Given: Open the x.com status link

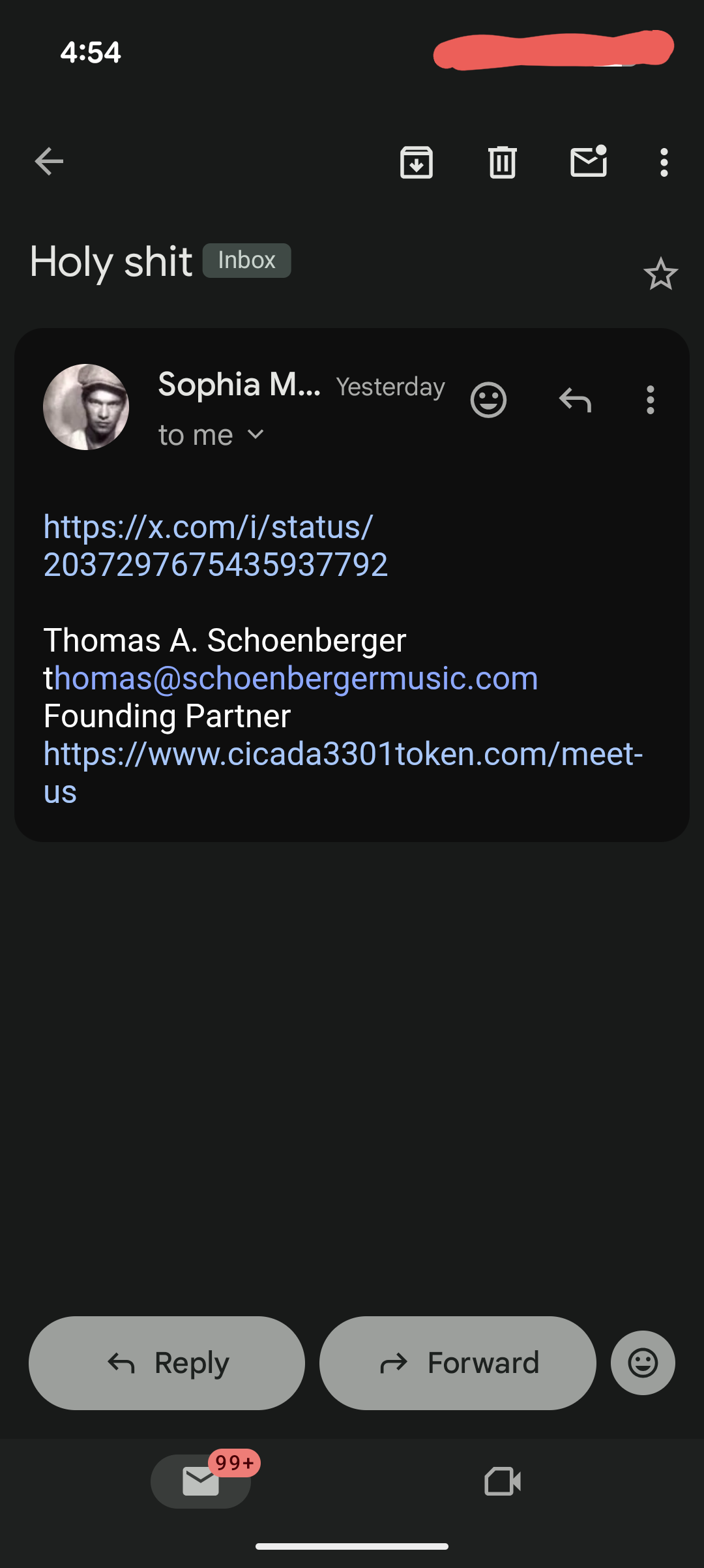Looking at the screenshot, I should [x=215, y=545].
